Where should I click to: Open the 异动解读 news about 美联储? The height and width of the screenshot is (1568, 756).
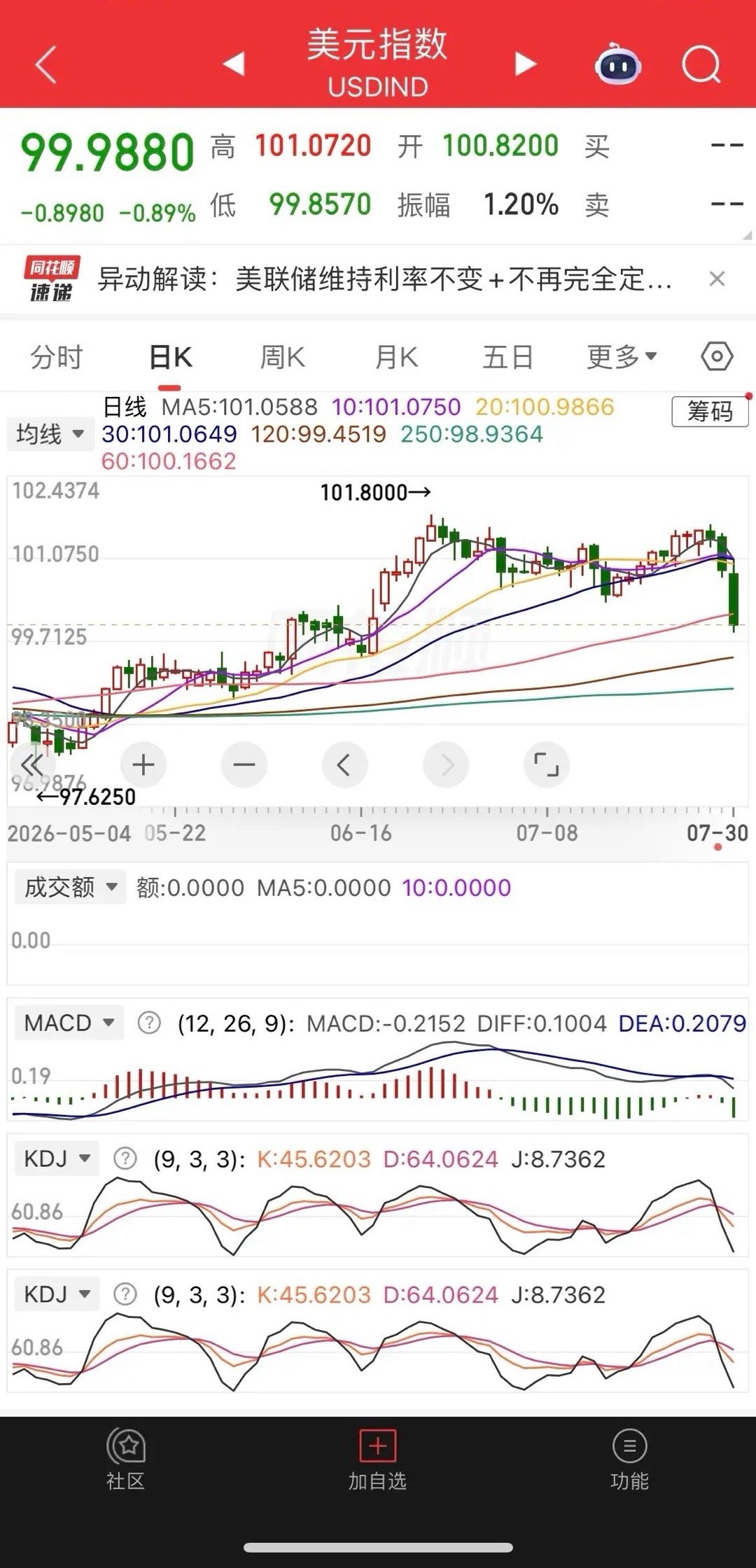click(x=384, y=279)
